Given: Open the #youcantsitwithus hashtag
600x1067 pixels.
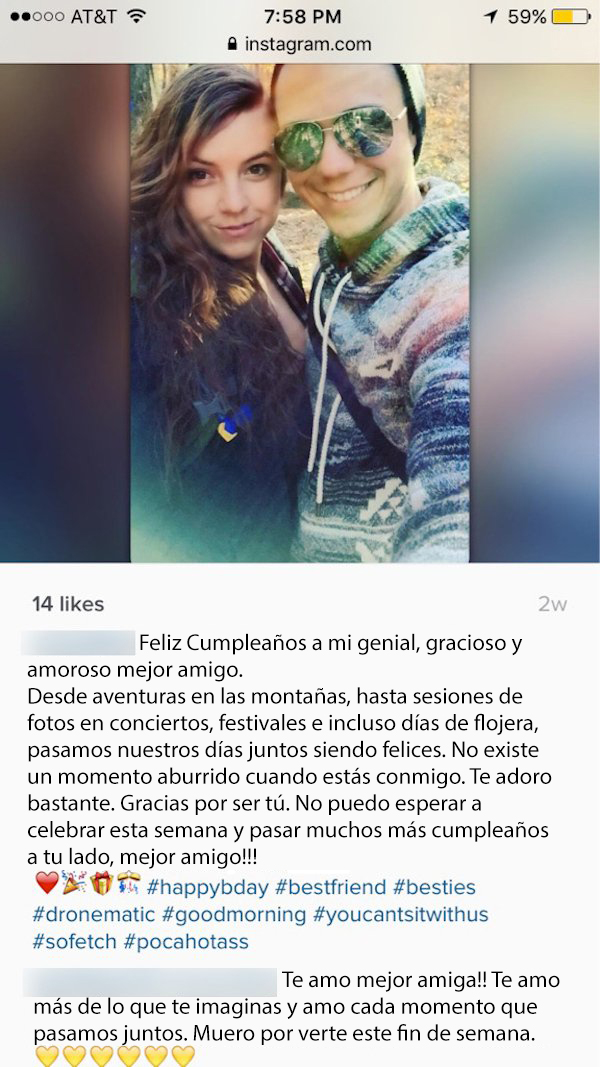Looking at the screenshot, I should coord(400,915).
